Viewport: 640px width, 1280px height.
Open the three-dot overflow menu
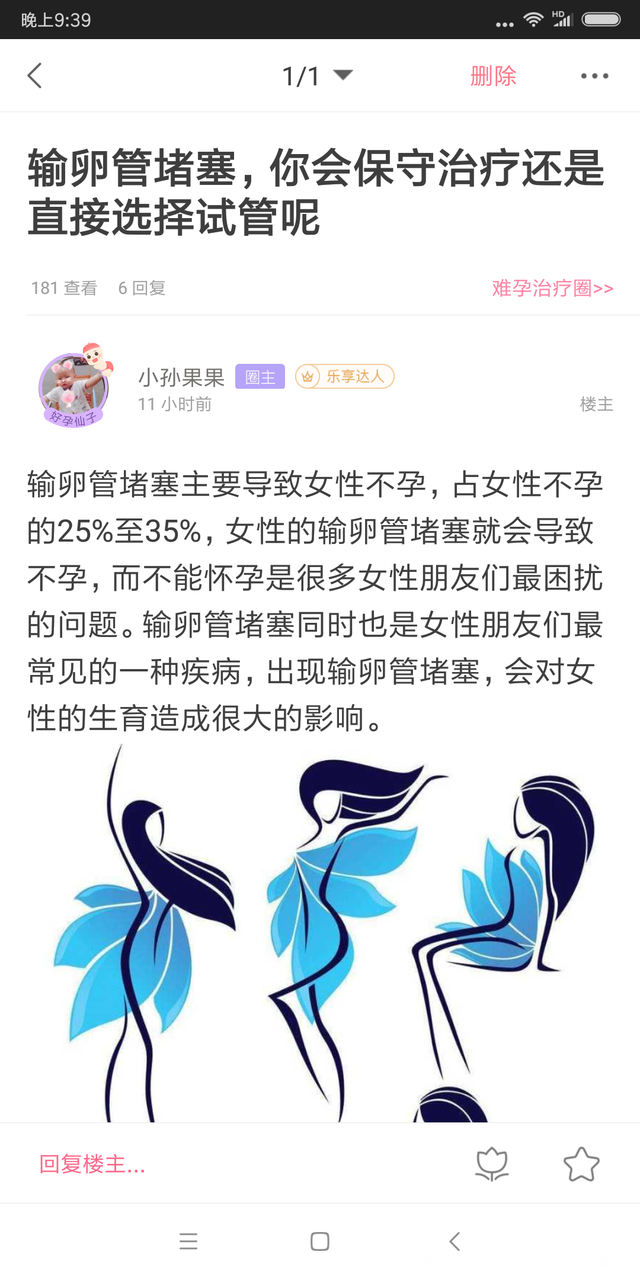[594, 76]
